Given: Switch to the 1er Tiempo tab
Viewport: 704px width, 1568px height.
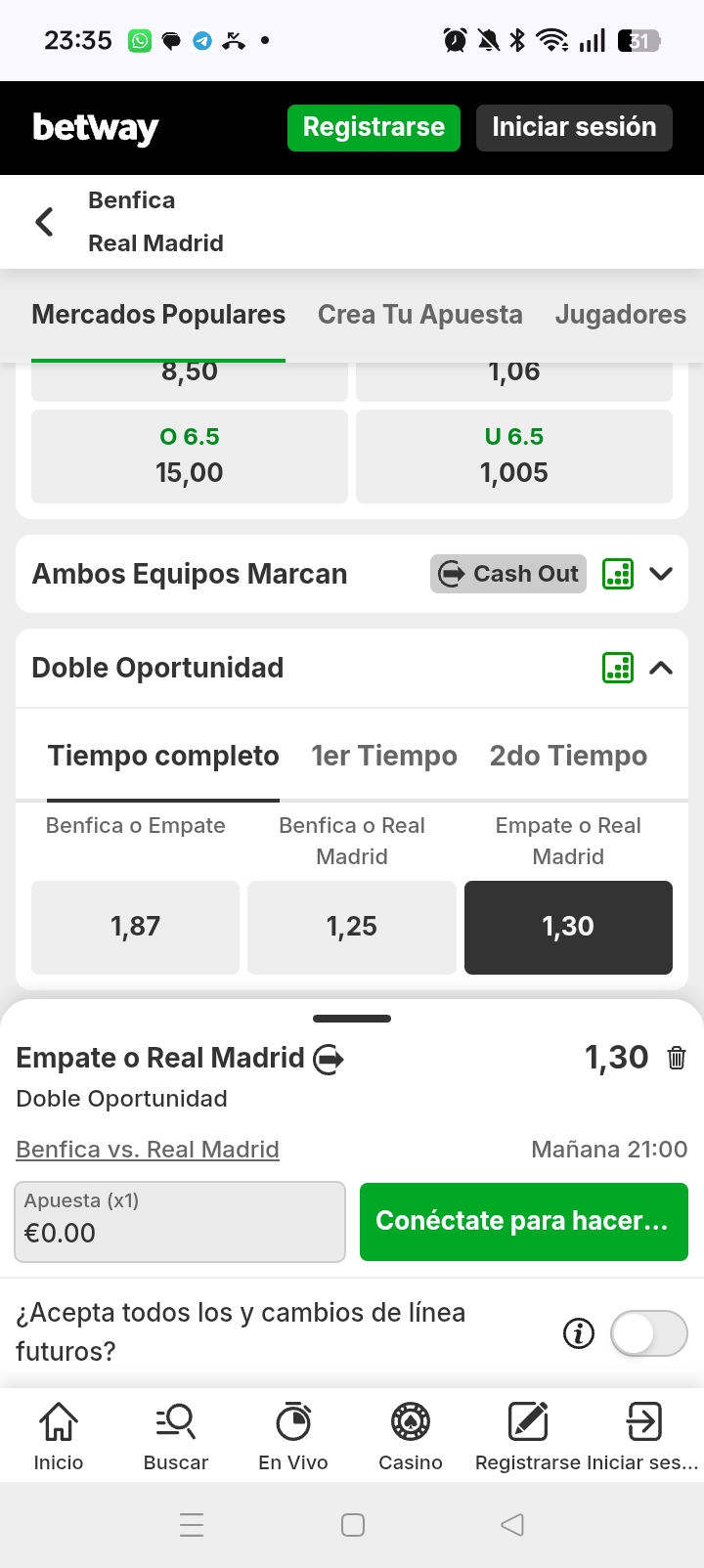Looking at the screenshot, I should 384,756.
